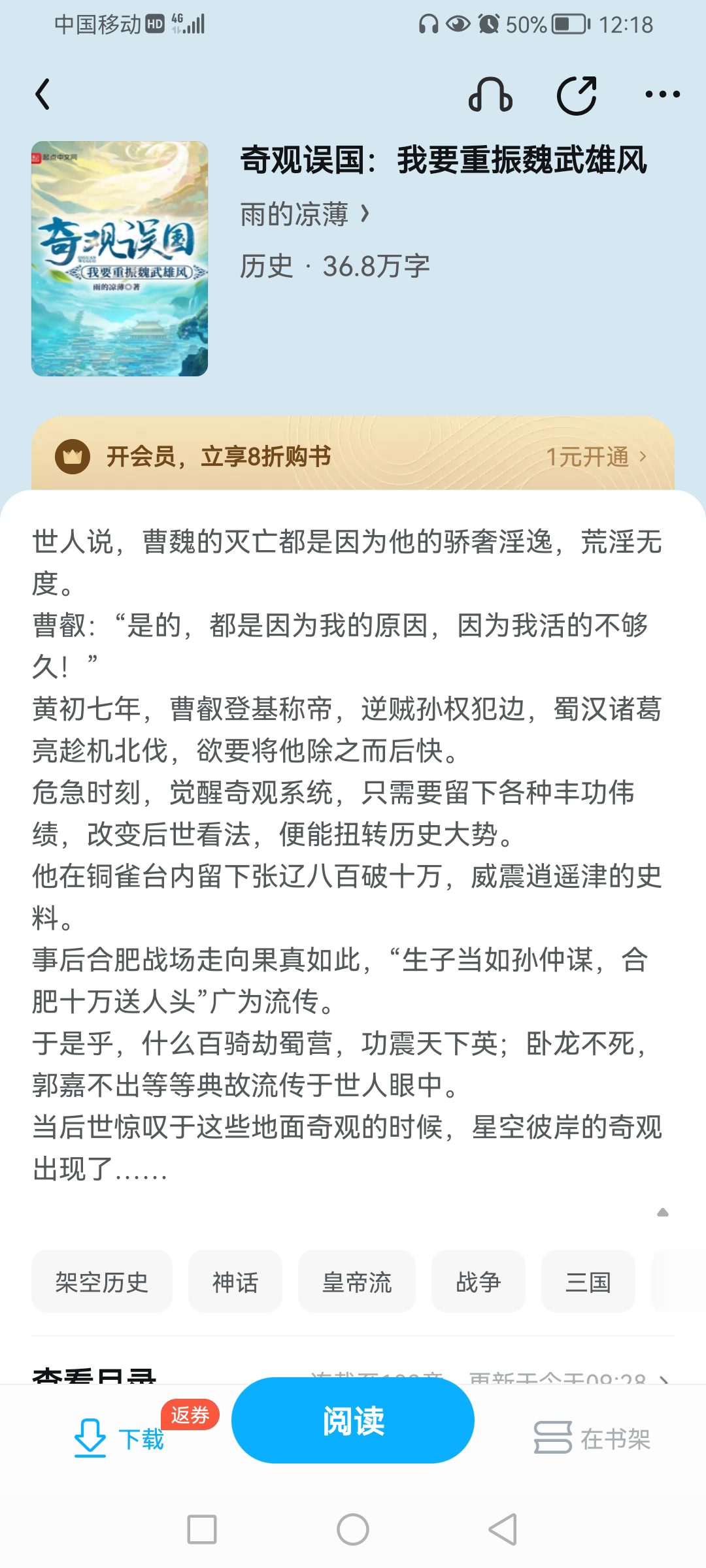Go back using the top-left arrow
Viewport: 706px width, 1568px height.
click(x=43, y=95)
